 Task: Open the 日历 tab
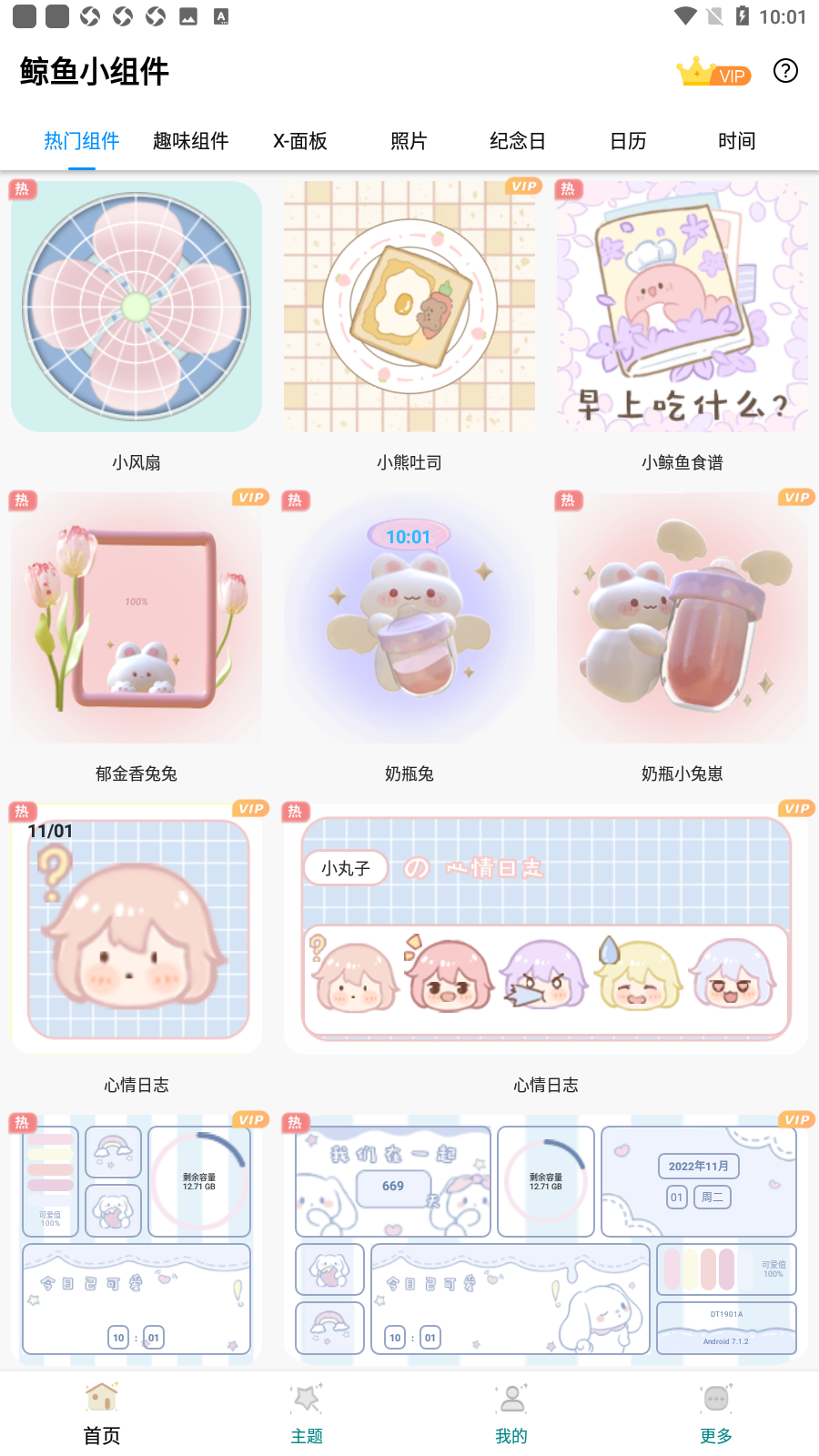click(x=628, y=141)
